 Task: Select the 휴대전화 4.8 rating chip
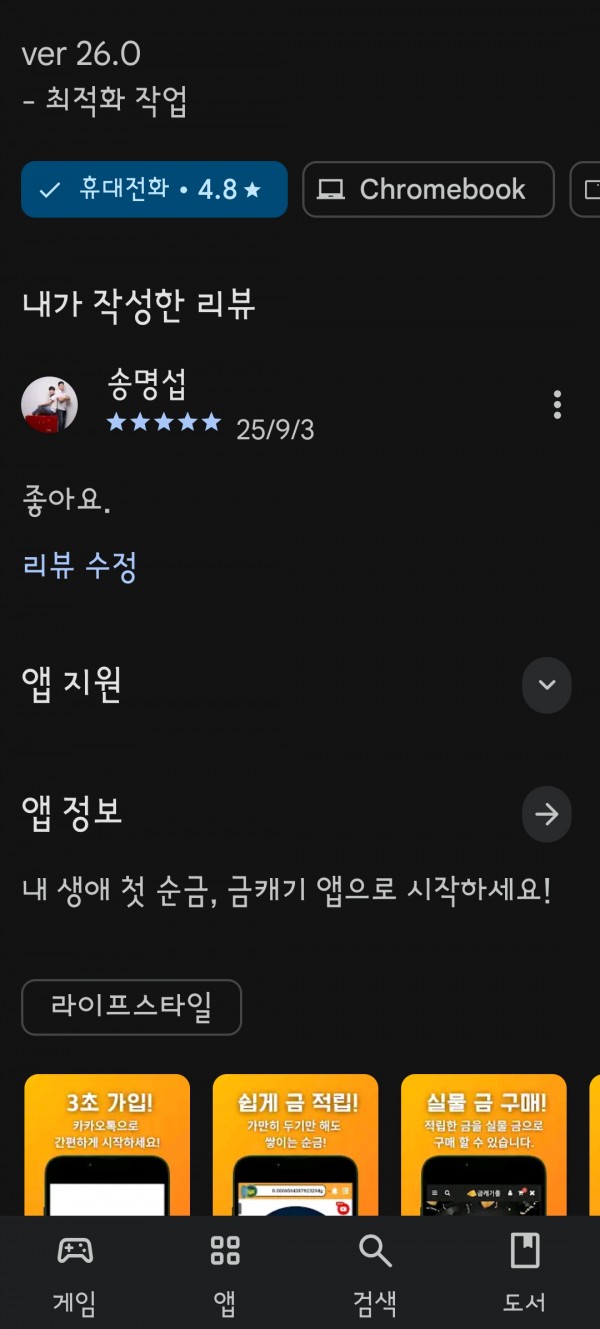(x=154, y=189)
